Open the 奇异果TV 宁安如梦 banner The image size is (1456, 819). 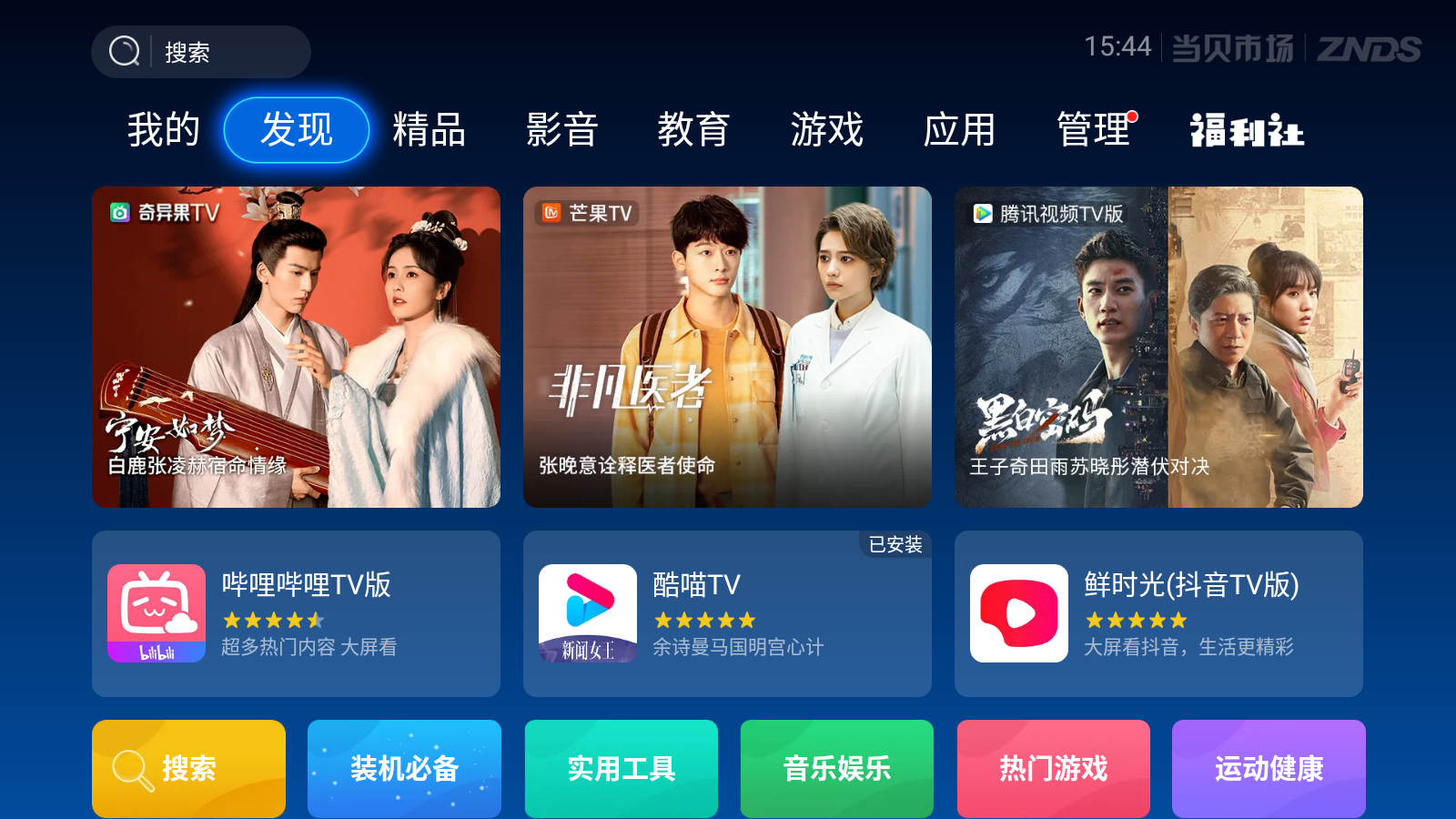pos(296,347)
